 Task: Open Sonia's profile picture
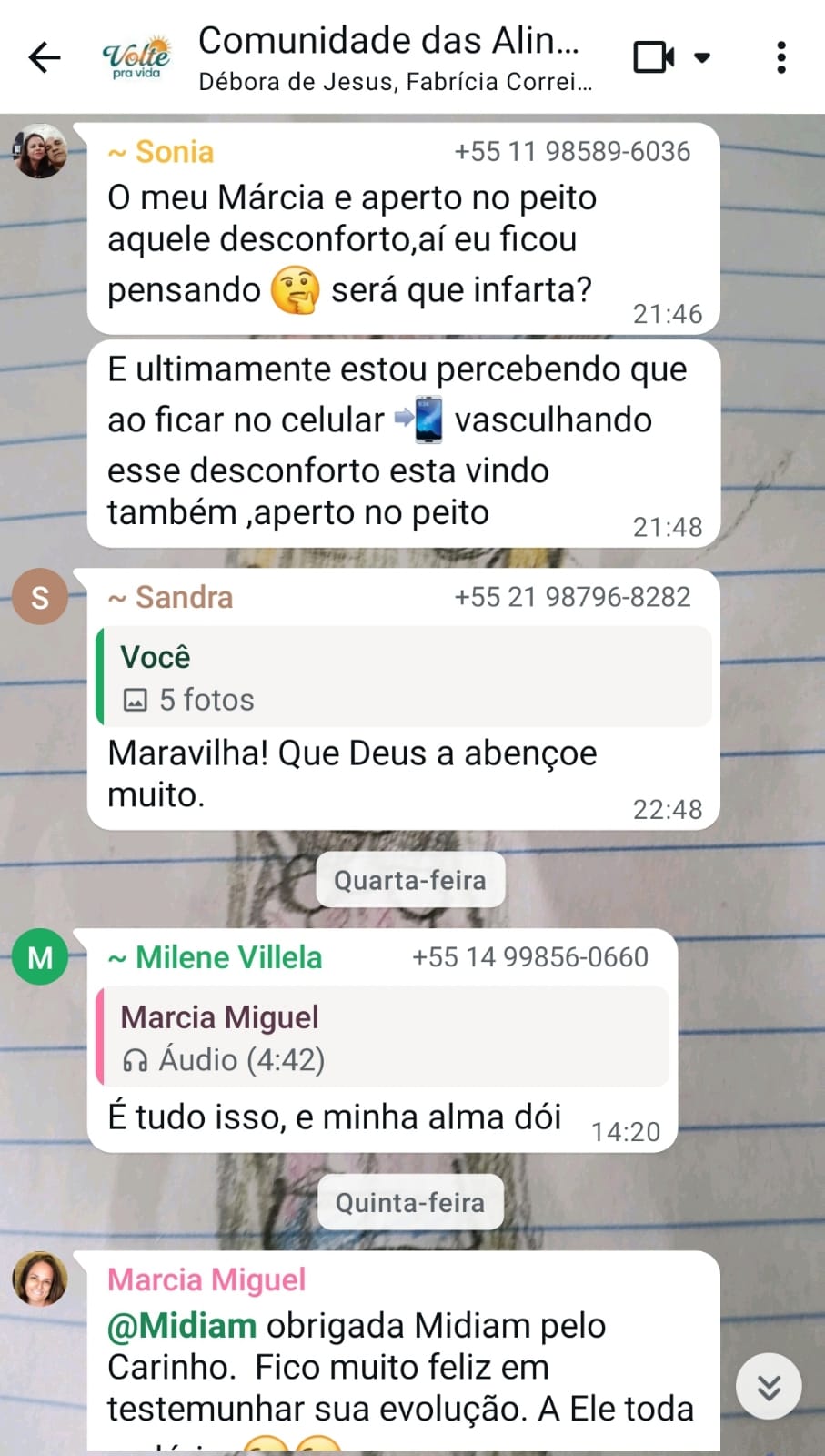tap(39, 152)
